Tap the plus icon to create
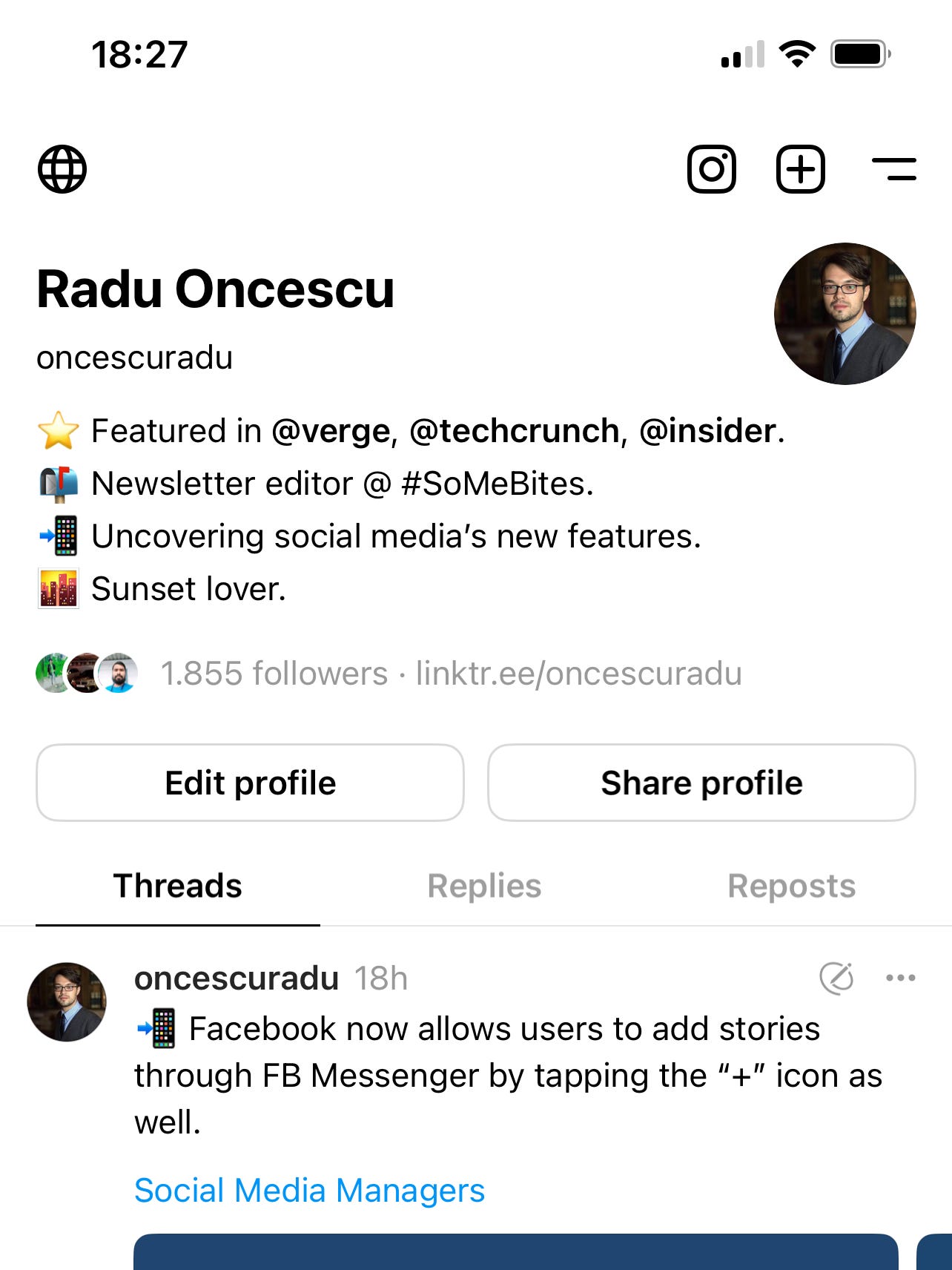The image size is (952, 1270). pos(800,169)
